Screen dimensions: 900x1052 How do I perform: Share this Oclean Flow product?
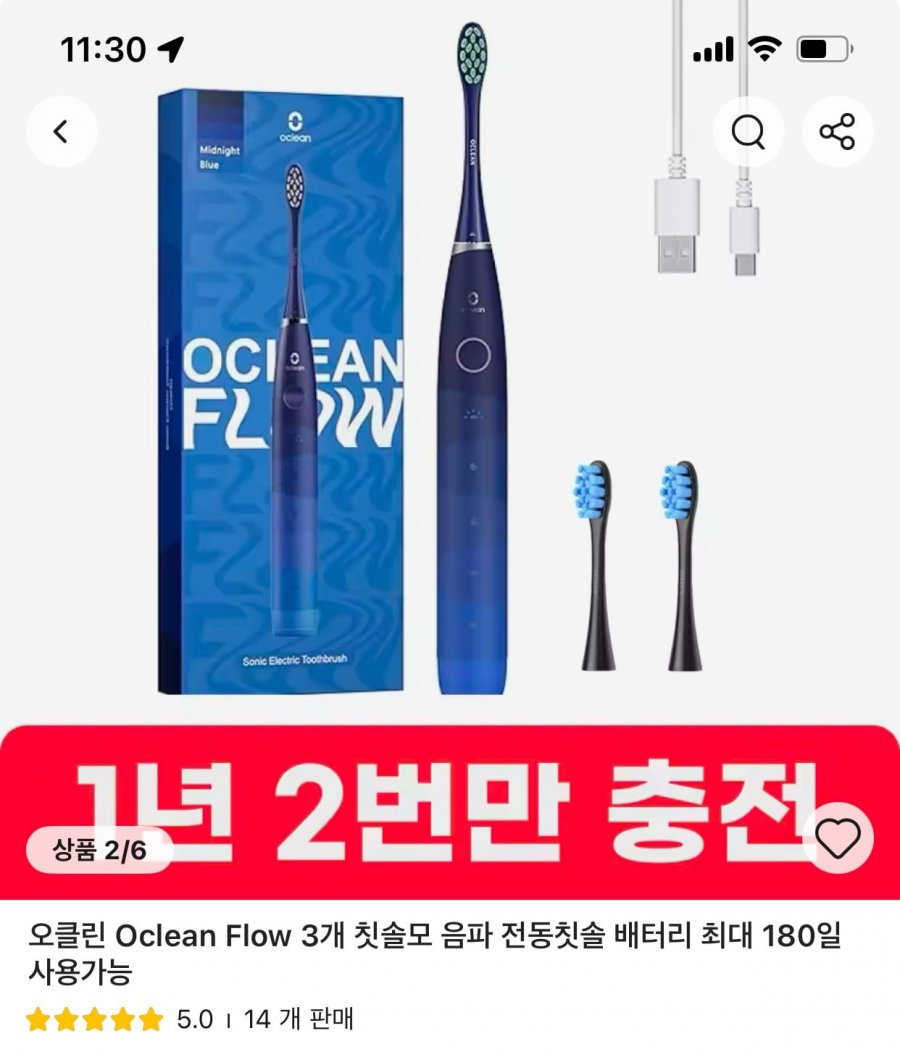tap(837, 131)
